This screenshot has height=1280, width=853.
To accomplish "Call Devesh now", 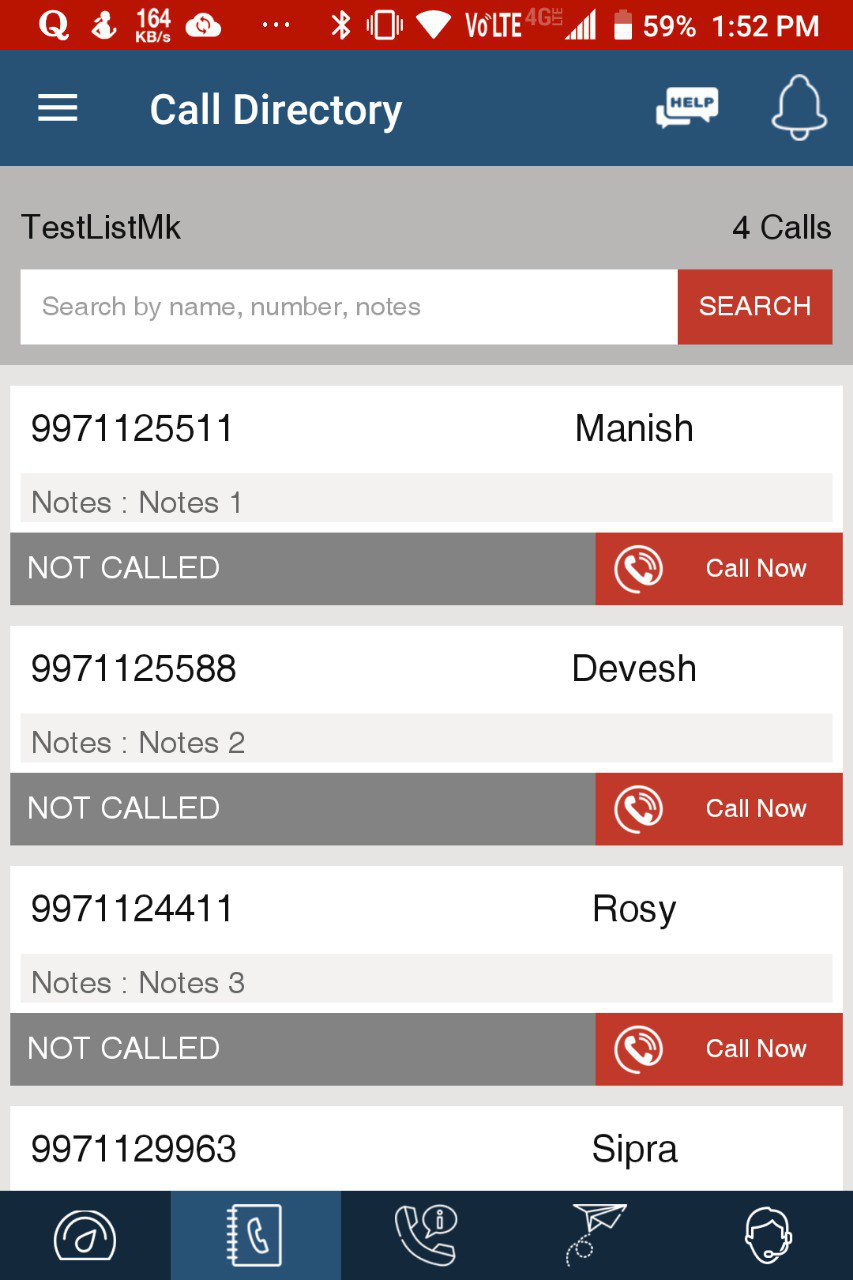I will (x=718, y=808).
